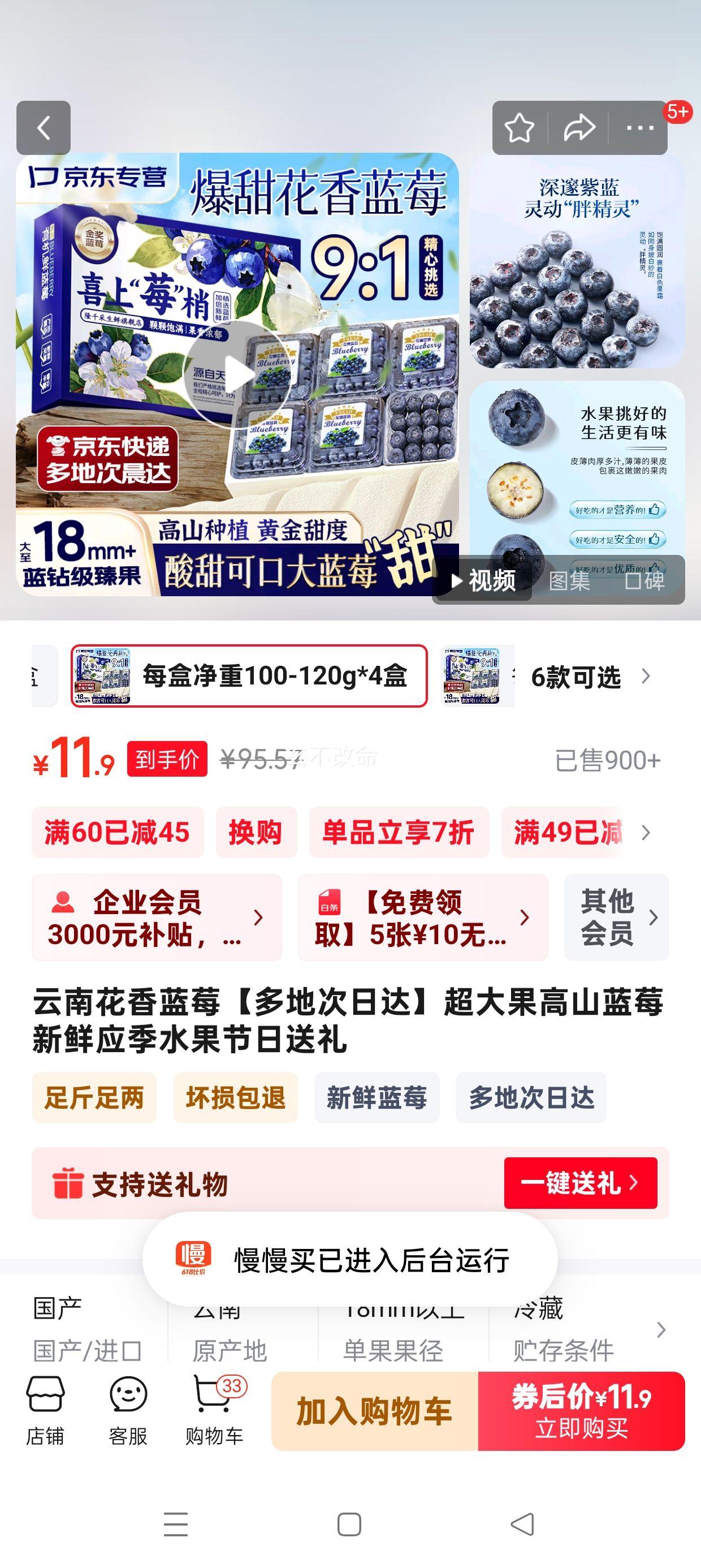Go back using the top-left arrow
The image size is (701, 1568).
(x=43, y=128)
